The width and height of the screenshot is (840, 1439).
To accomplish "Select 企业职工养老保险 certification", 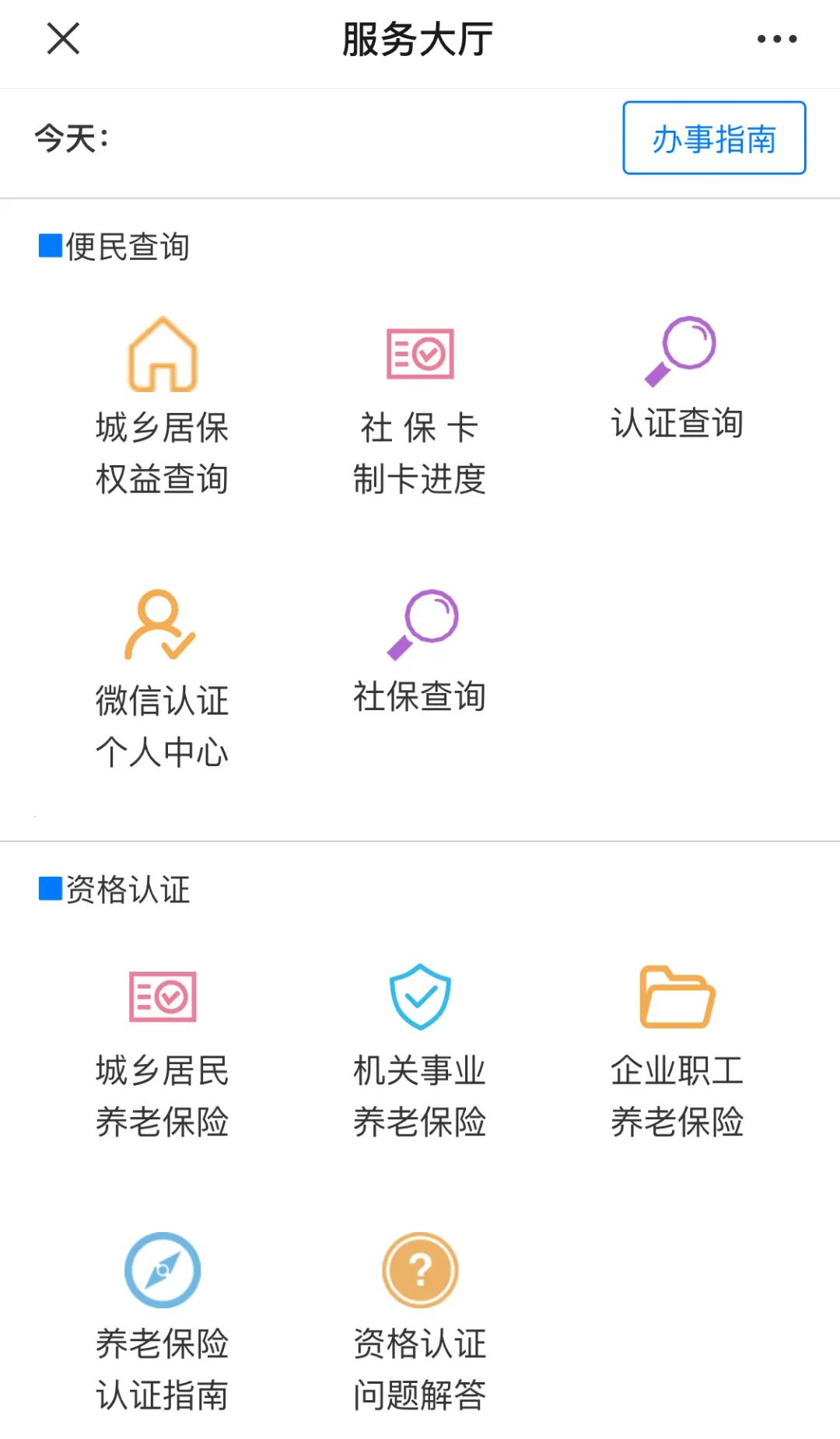I will [x=677, y=1049].
